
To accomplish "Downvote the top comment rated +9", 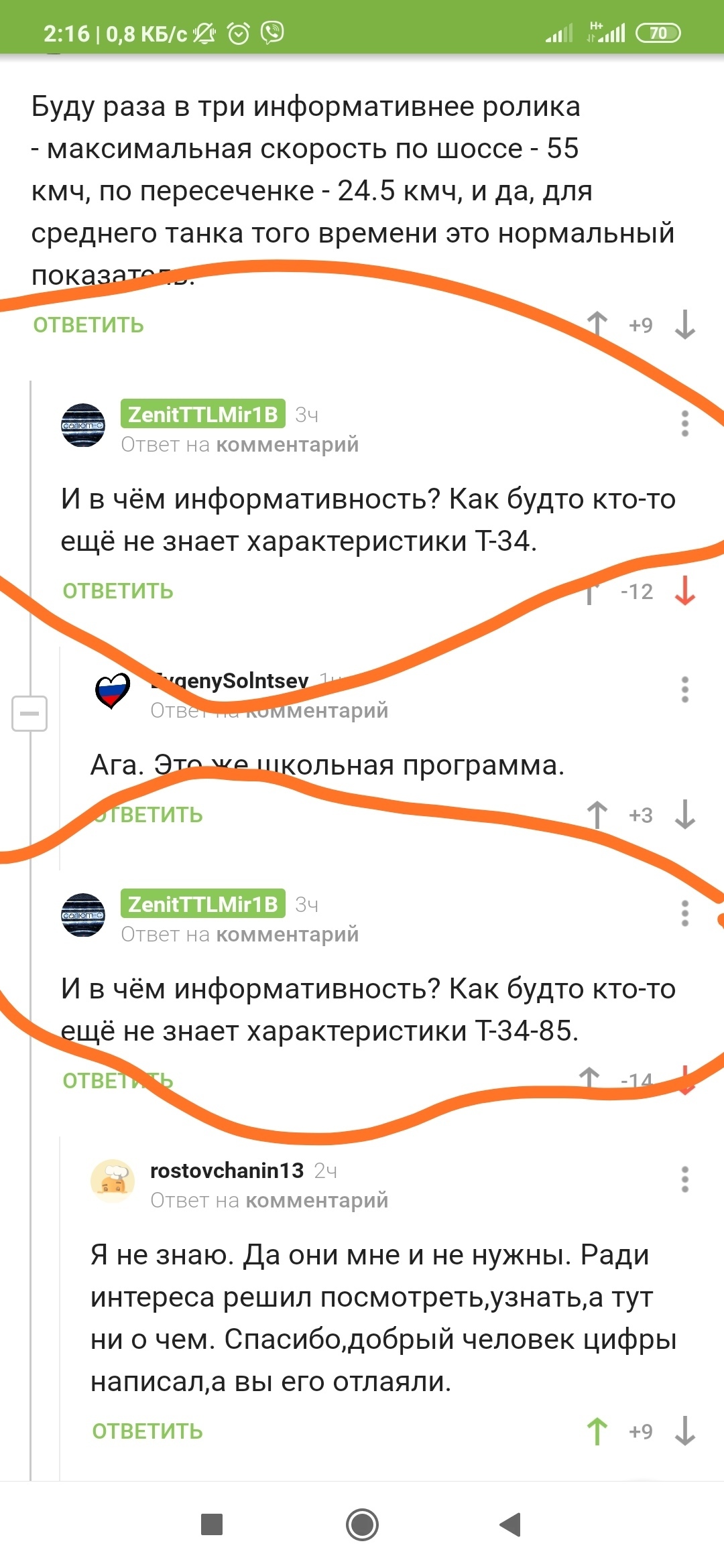I will coord(684,325).
